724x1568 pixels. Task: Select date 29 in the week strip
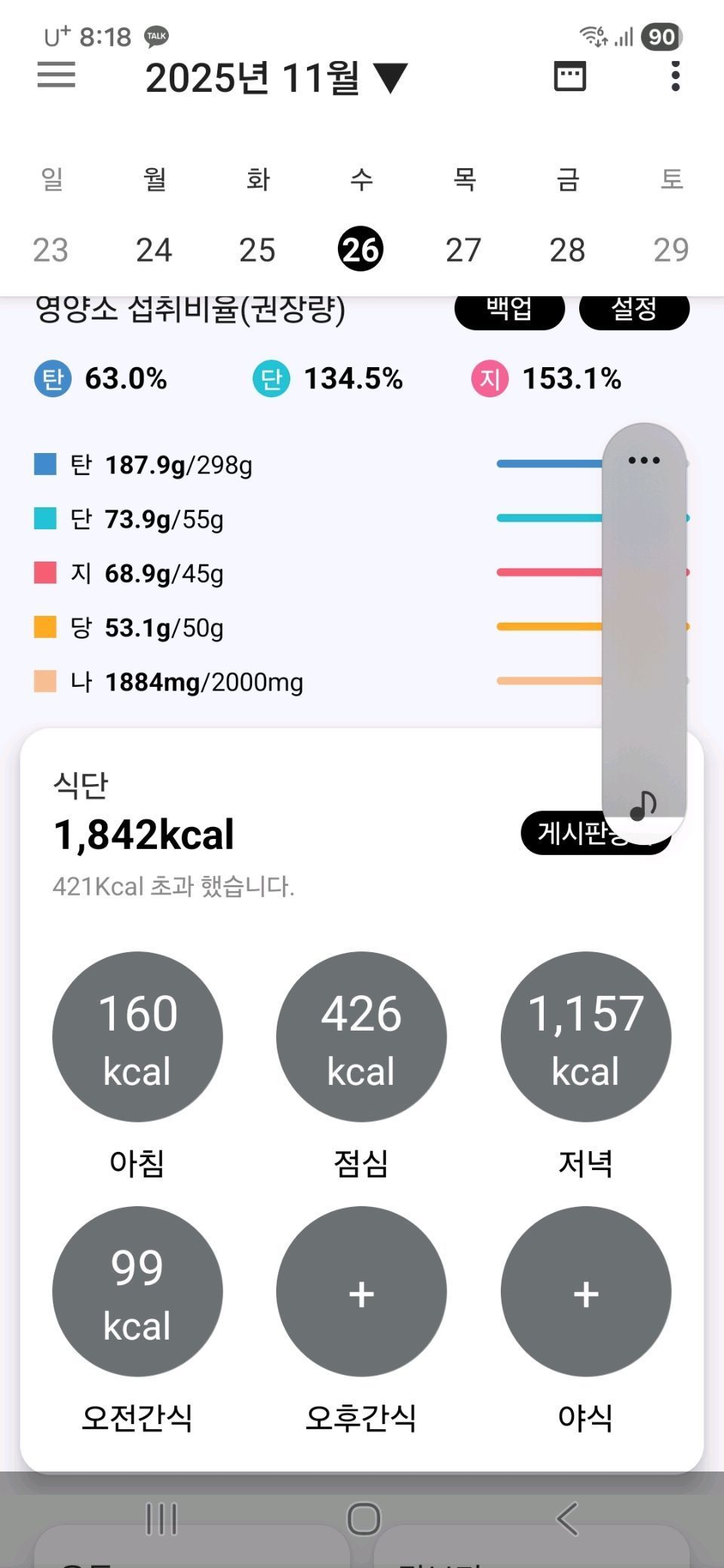pyautogui.click(x=670, y=250)
